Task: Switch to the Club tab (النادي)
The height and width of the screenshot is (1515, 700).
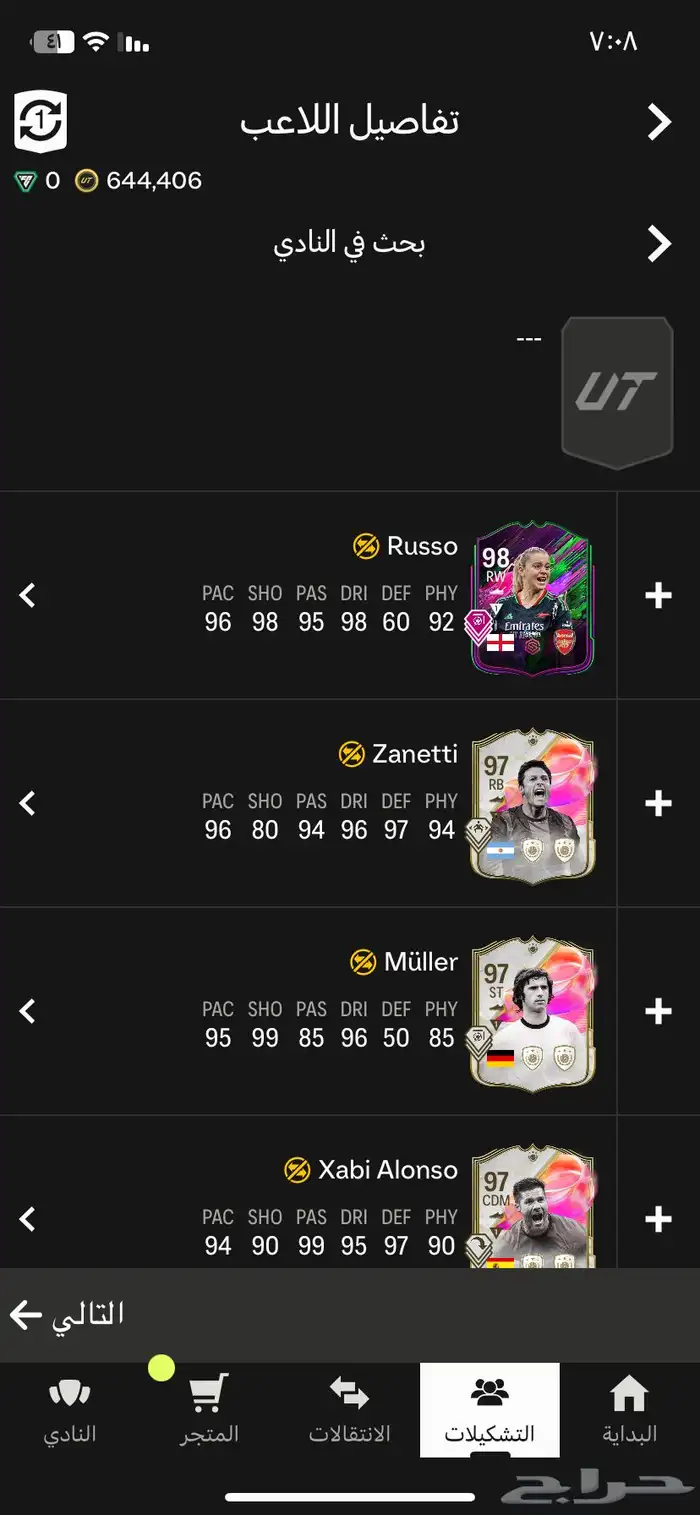Action: point(69,1410)
